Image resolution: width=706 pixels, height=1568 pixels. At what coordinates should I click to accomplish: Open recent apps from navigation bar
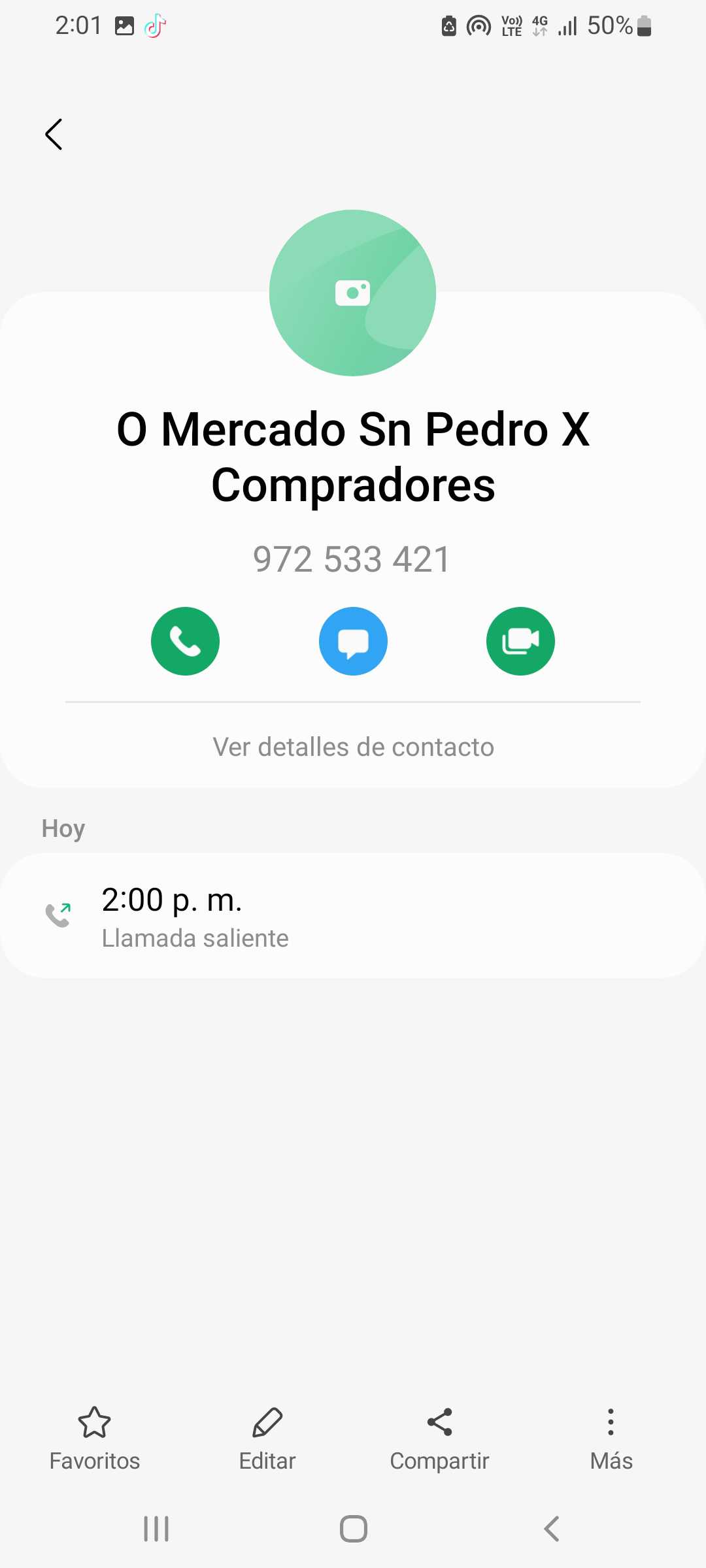(156, 1529)
